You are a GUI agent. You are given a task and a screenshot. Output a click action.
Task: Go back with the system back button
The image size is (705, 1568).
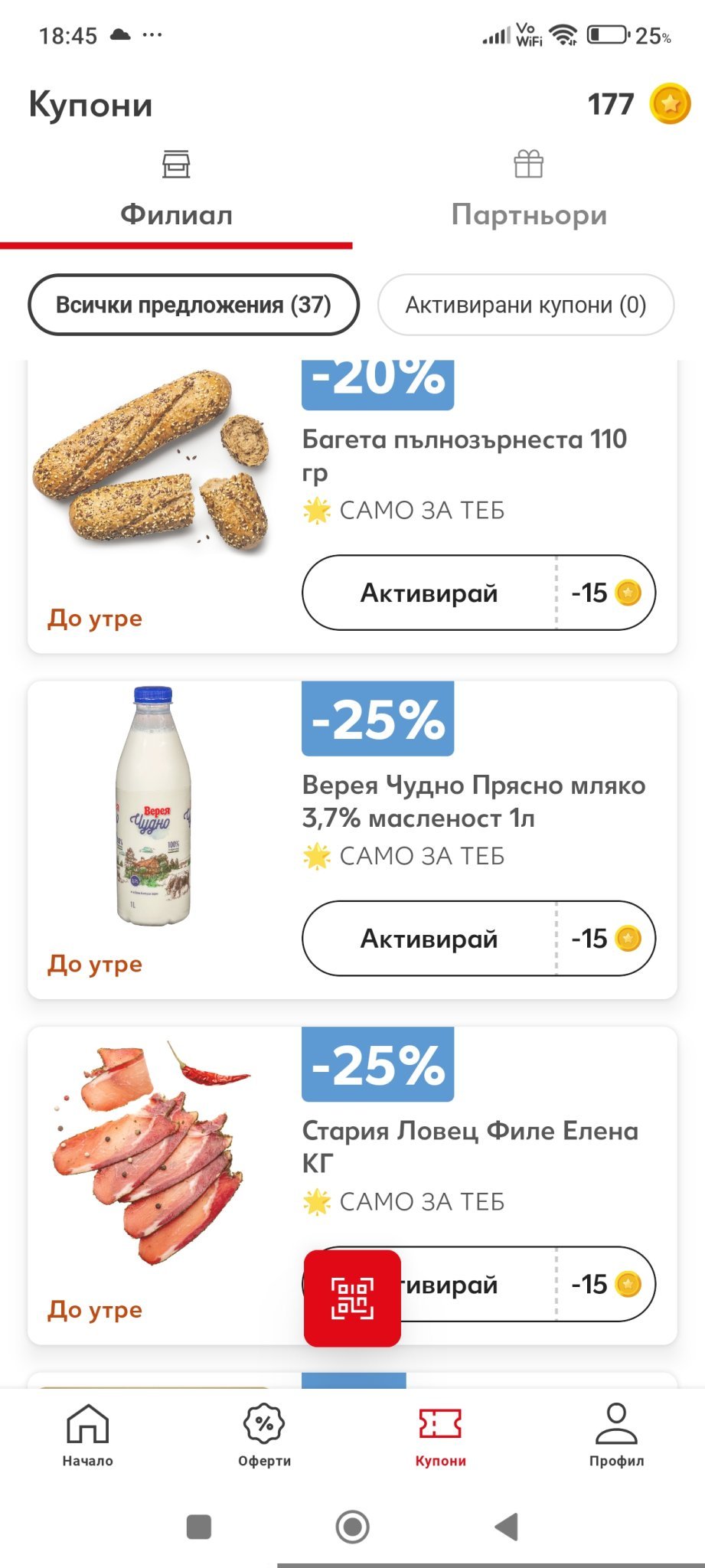tap(506, 1527)
